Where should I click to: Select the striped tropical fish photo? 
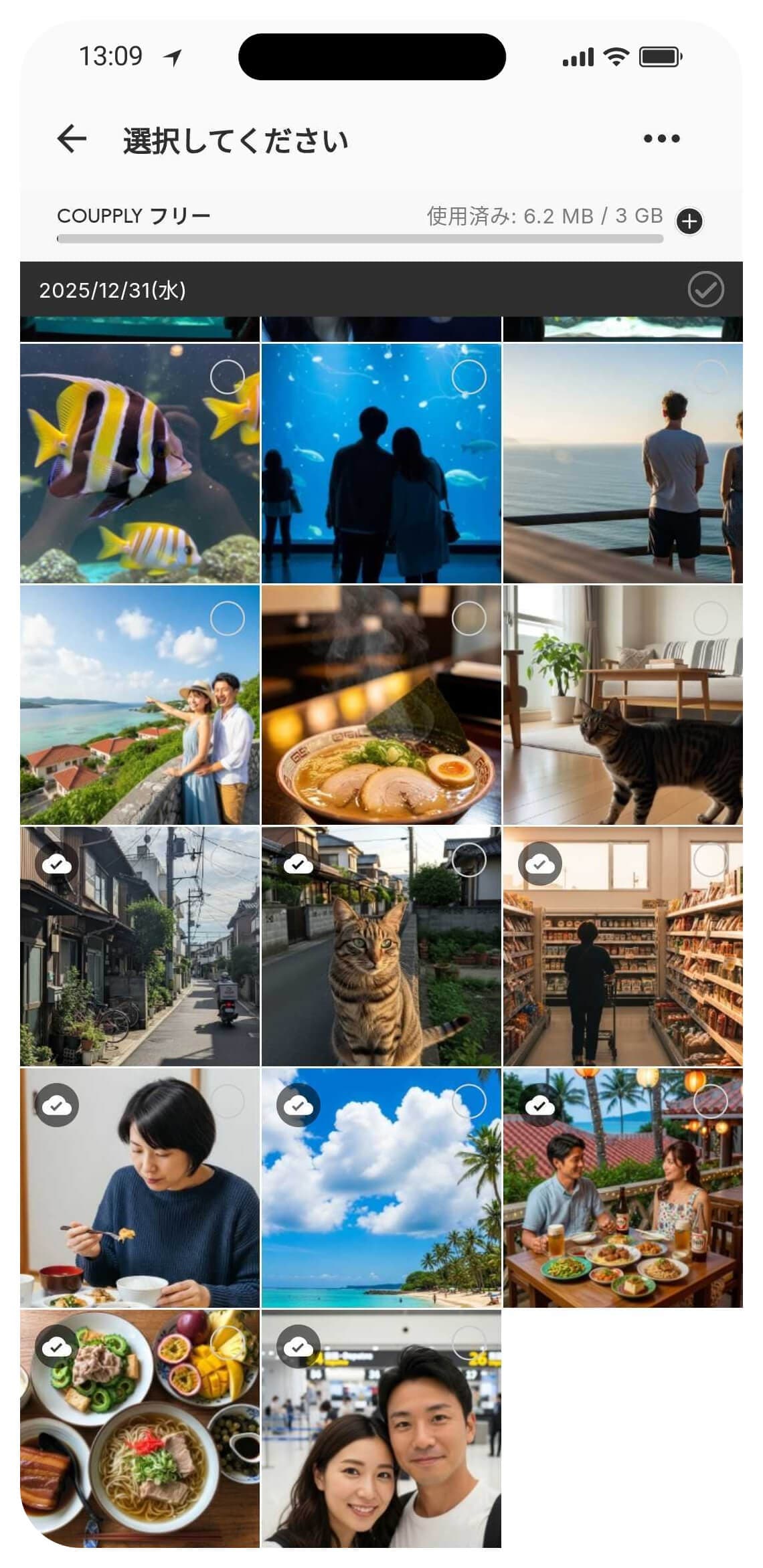pos(227,377)
